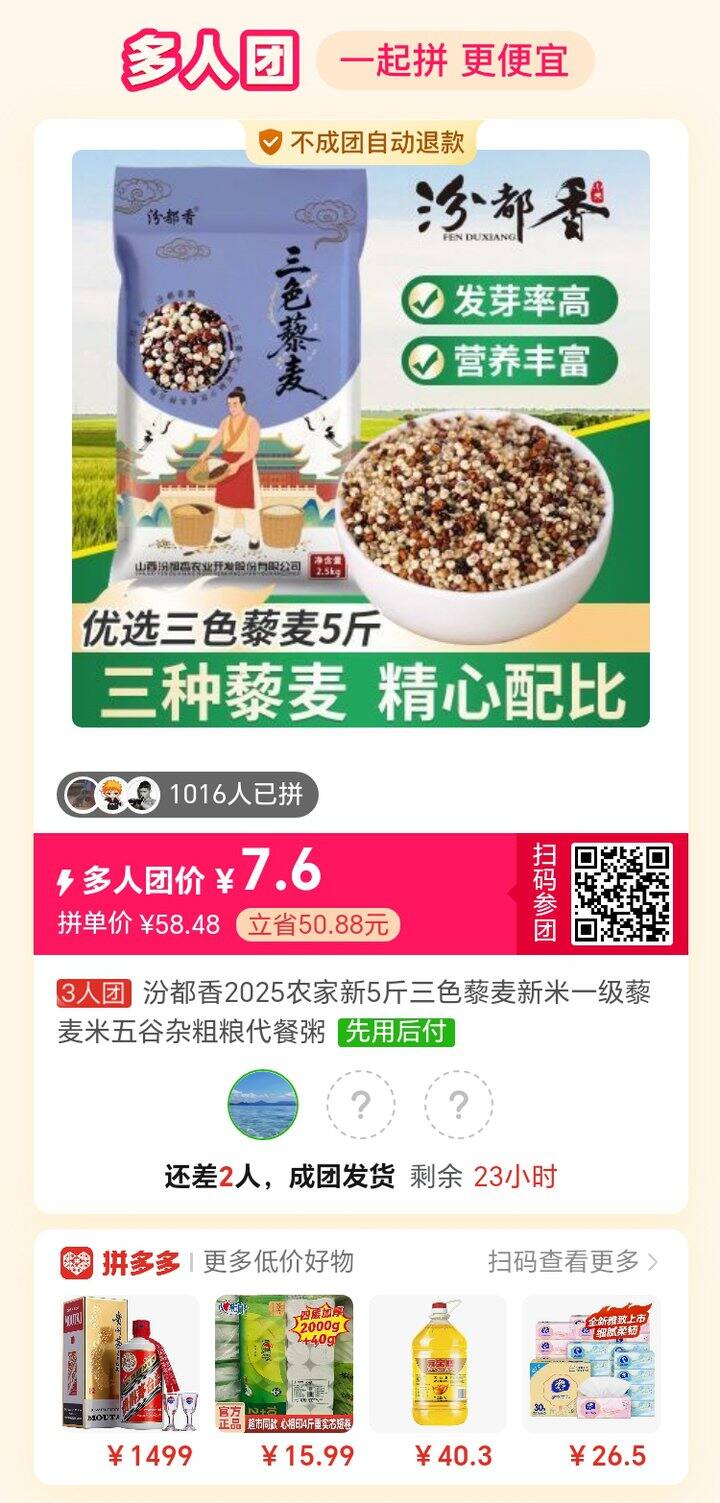Click the joined member's circular avatar below the title
The height and width of the screenshot is (1503, 720).
click(x=263, y=1105)
